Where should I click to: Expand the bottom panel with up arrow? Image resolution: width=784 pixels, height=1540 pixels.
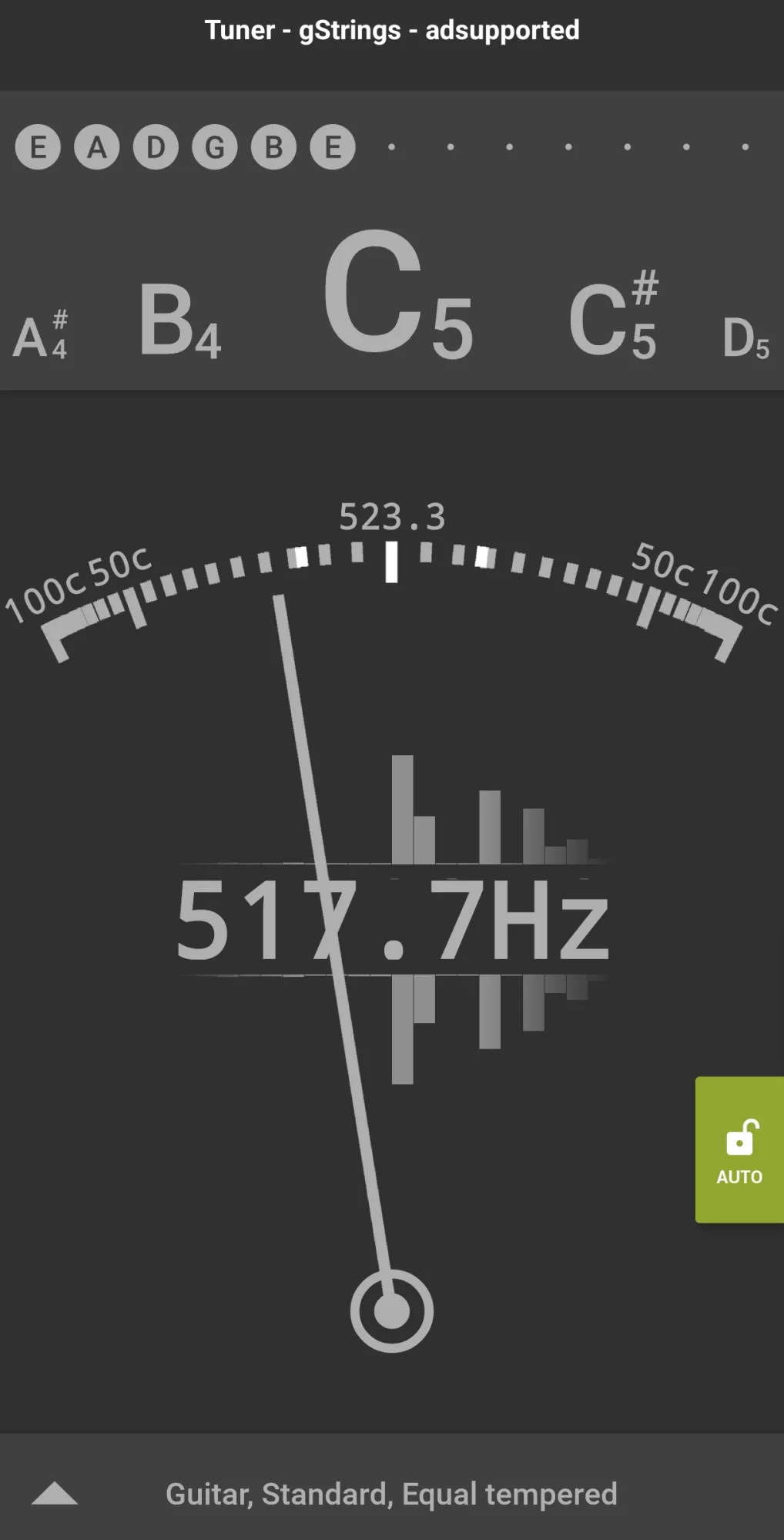coord(55,1493)
